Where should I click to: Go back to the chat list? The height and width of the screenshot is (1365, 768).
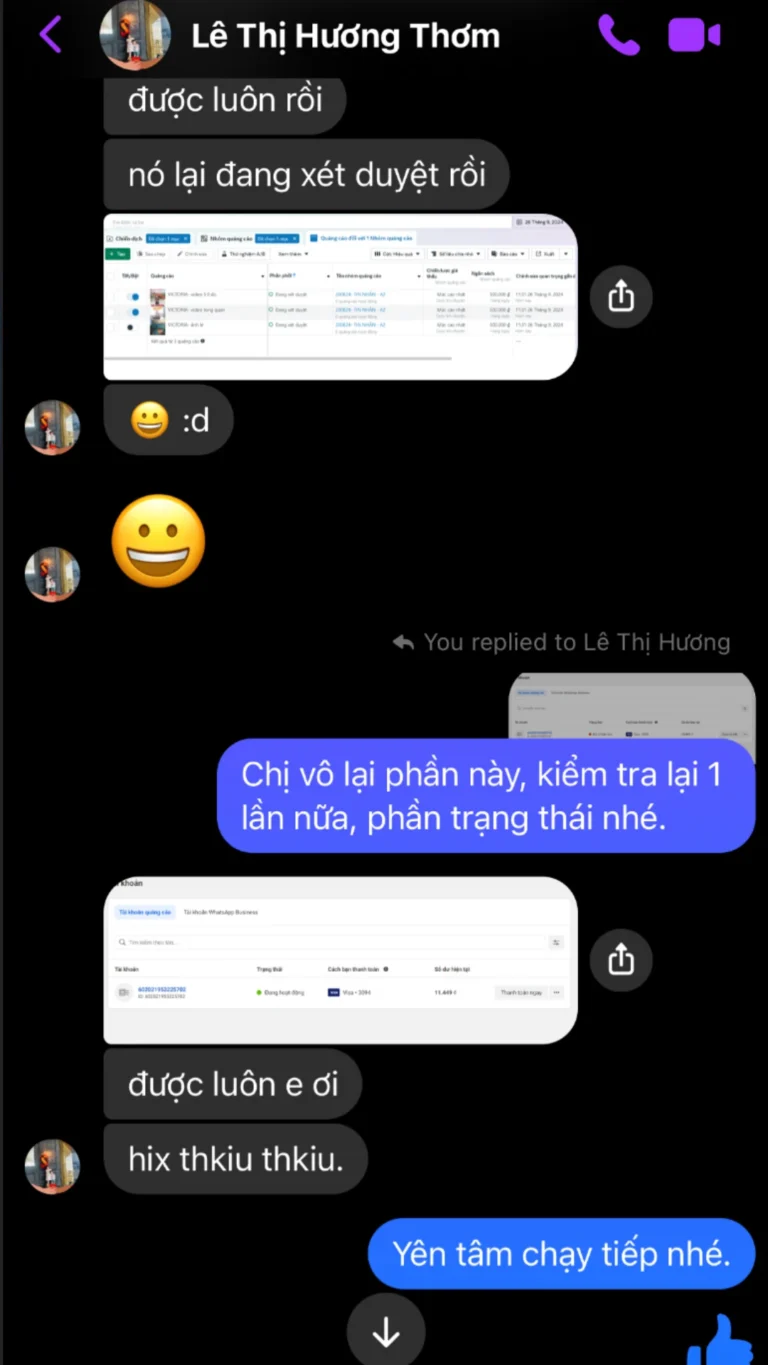coord(50,36)
